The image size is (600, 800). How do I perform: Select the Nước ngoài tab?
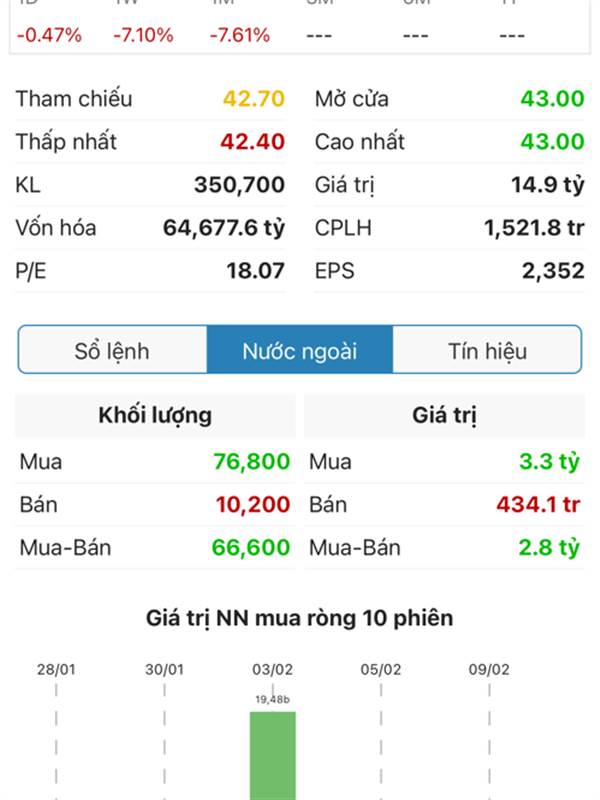pyautogui.click(x=299, y=350)
